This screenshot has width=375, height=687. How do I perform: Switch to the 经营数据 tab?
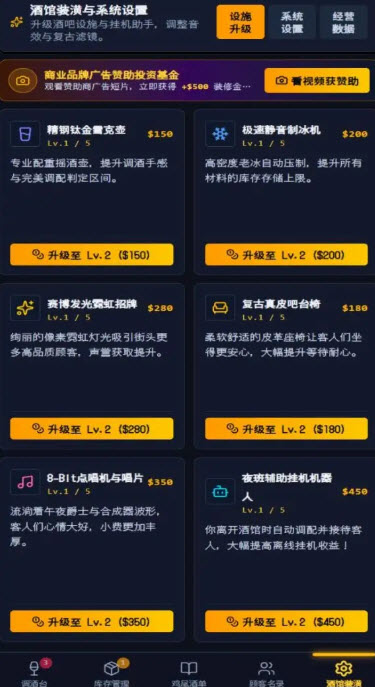tap(343, 22)
